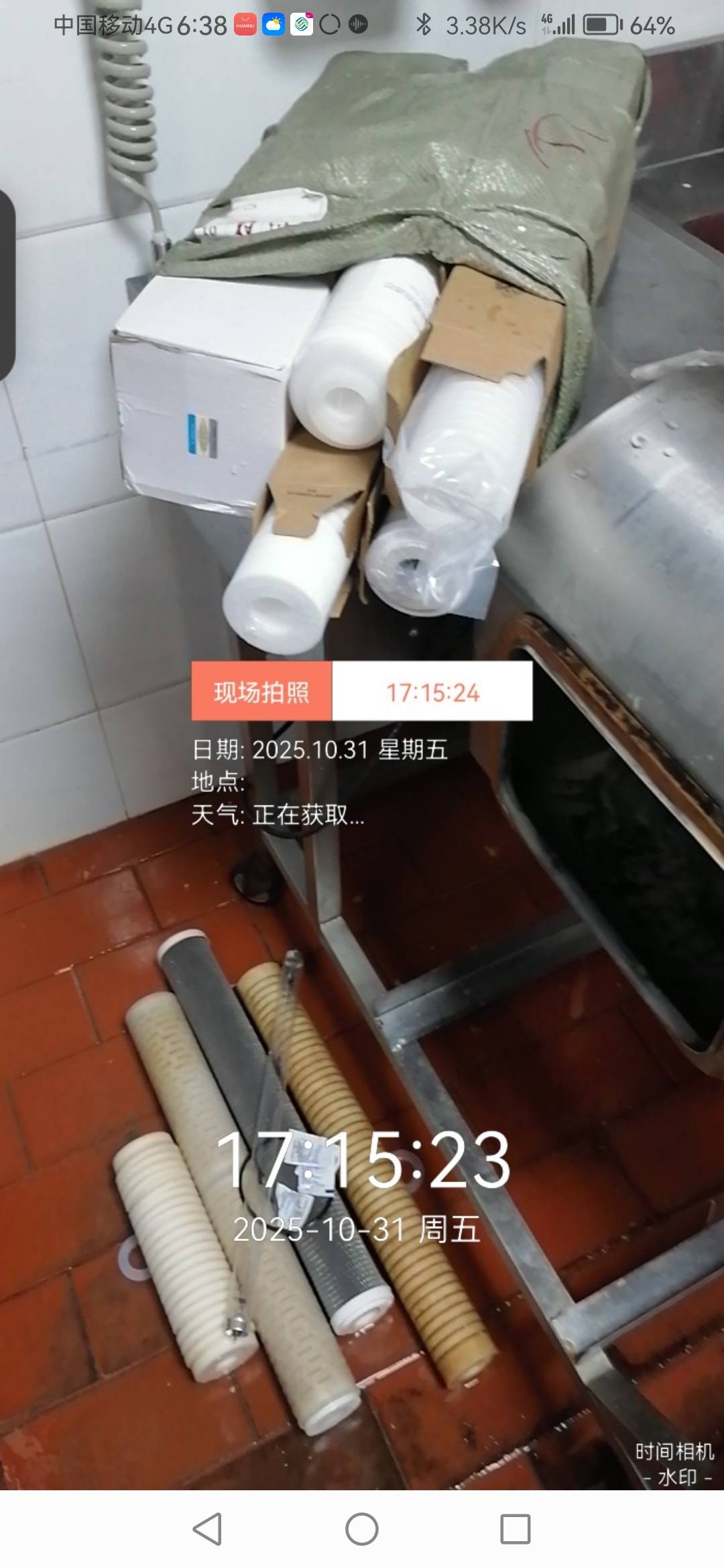Open recent apps with the square button
724x1568 pixels.
(x=516, y=1529)
